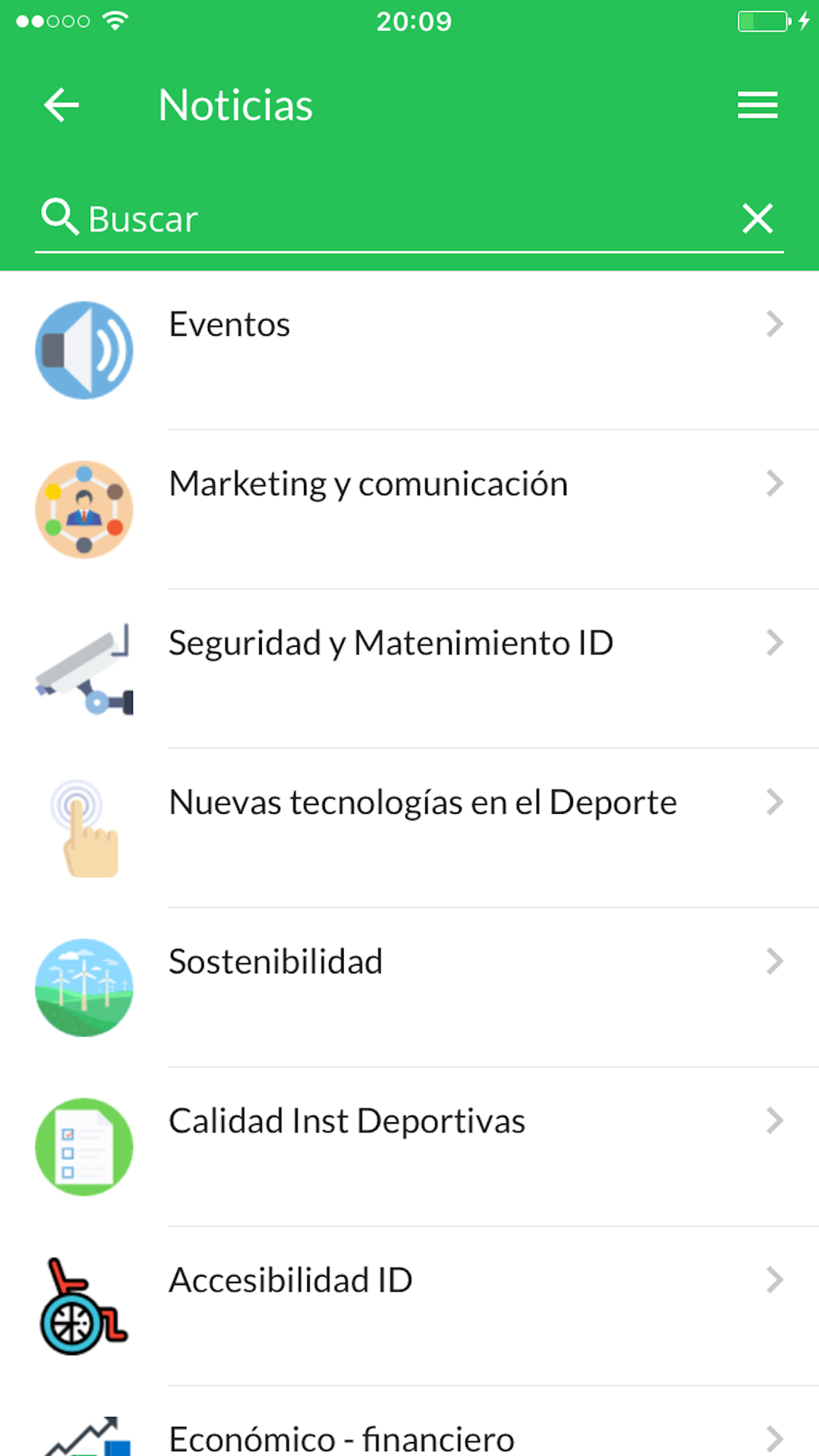Screen dimensions: 819x1456
Task: View the Sostenibilidad category
Action: pyautogui.click(x=409, y=988)
